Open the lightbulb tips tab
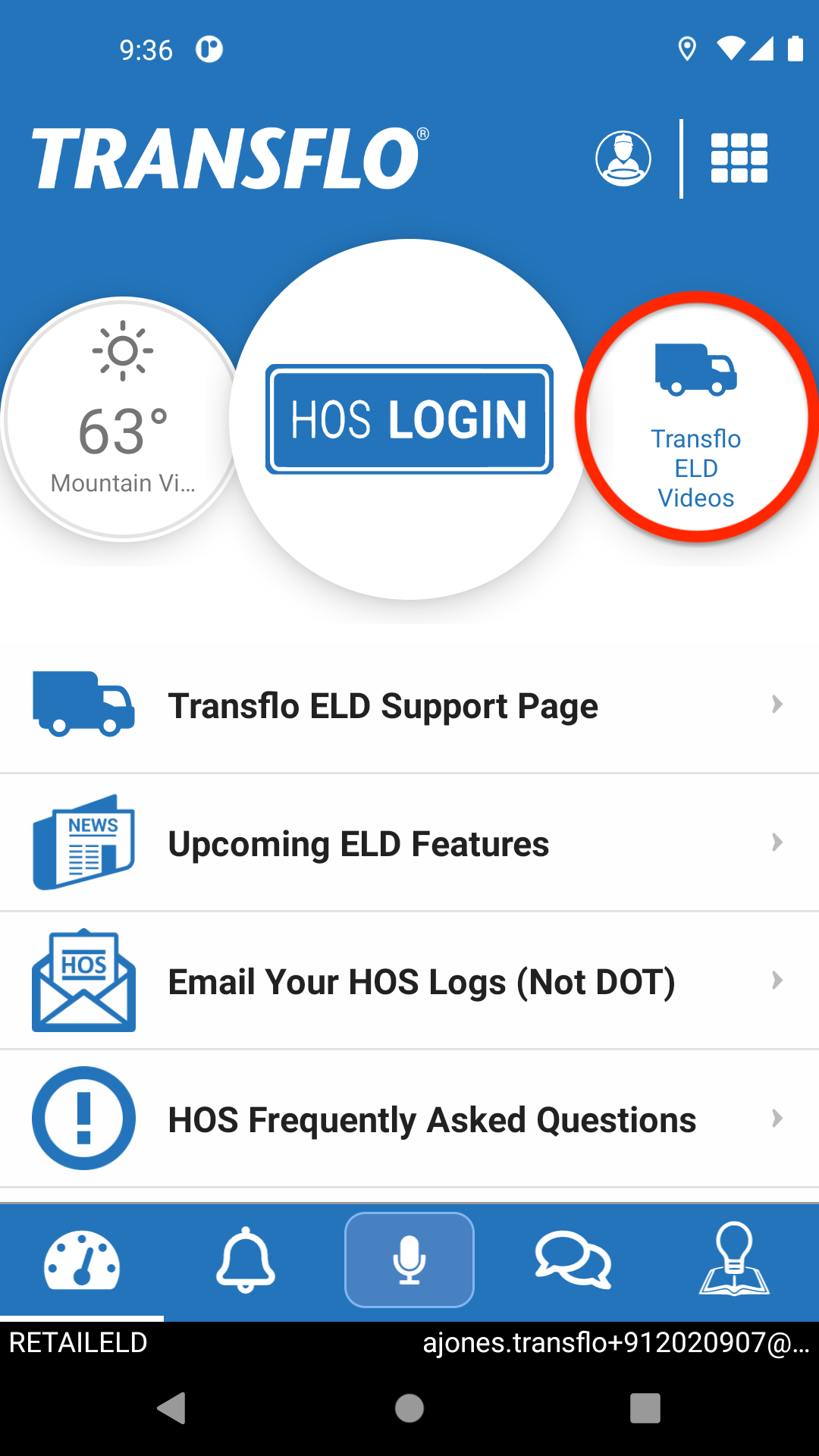819x1456 pixels. coord(734,1262)
